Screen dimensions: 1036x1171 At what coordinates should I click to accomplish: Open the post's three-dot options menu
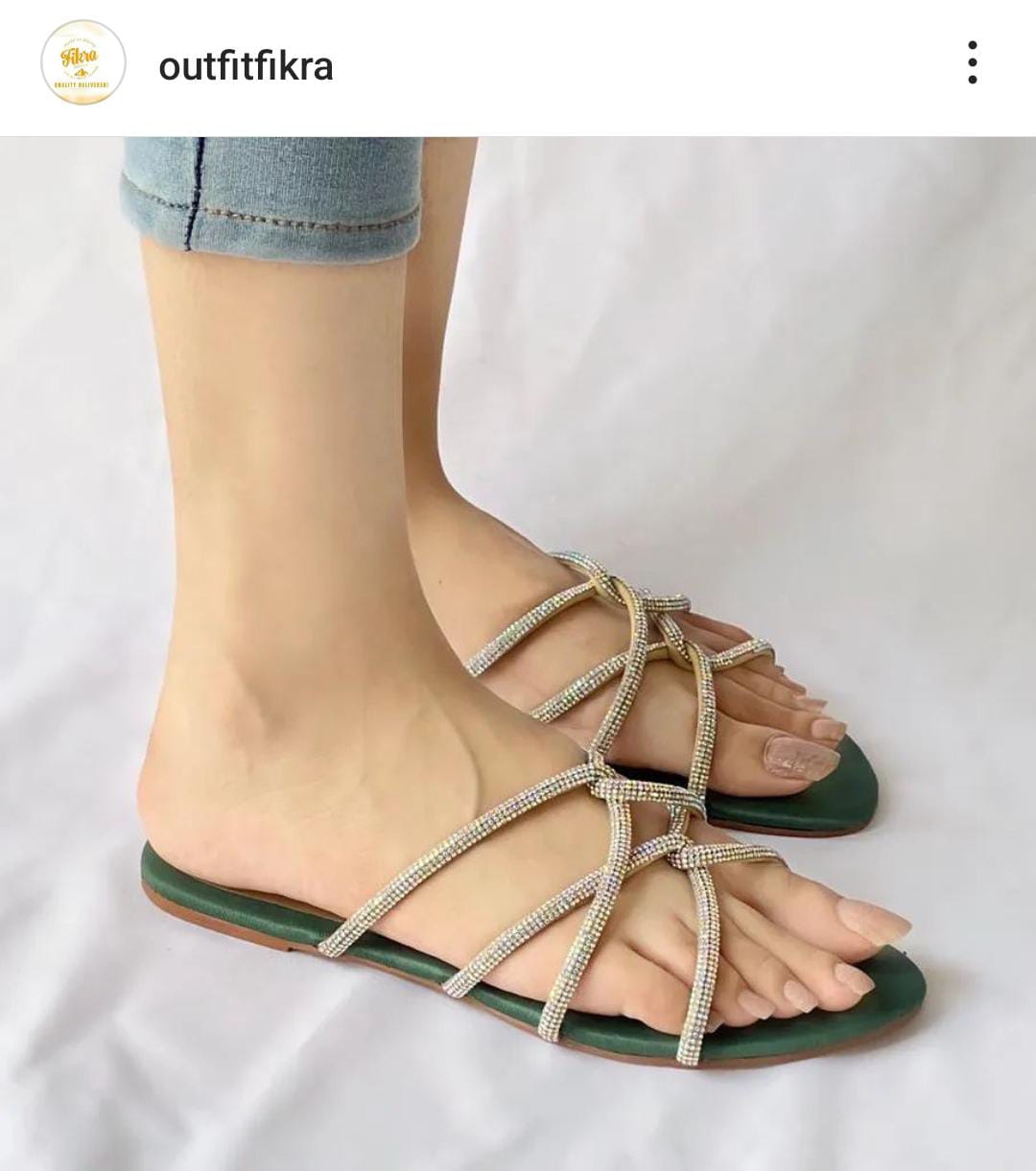(x=972, y=63)
